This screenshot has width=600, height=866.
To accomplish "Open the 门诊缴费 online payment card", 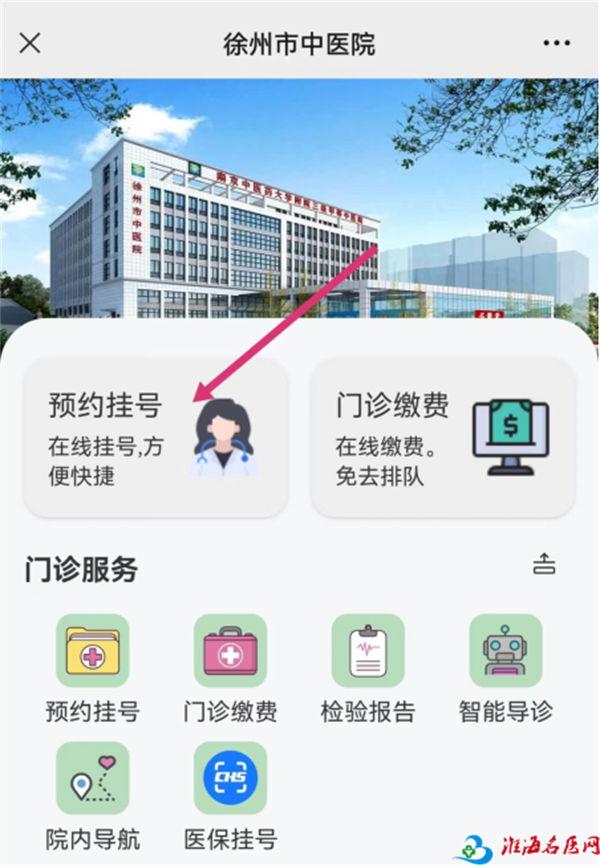I will (443, 437).
